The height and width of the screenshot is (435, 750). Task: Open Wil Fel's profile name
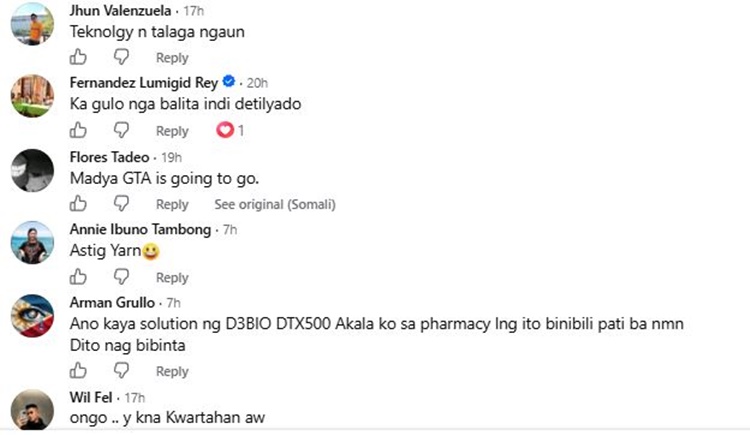[91, 397]
